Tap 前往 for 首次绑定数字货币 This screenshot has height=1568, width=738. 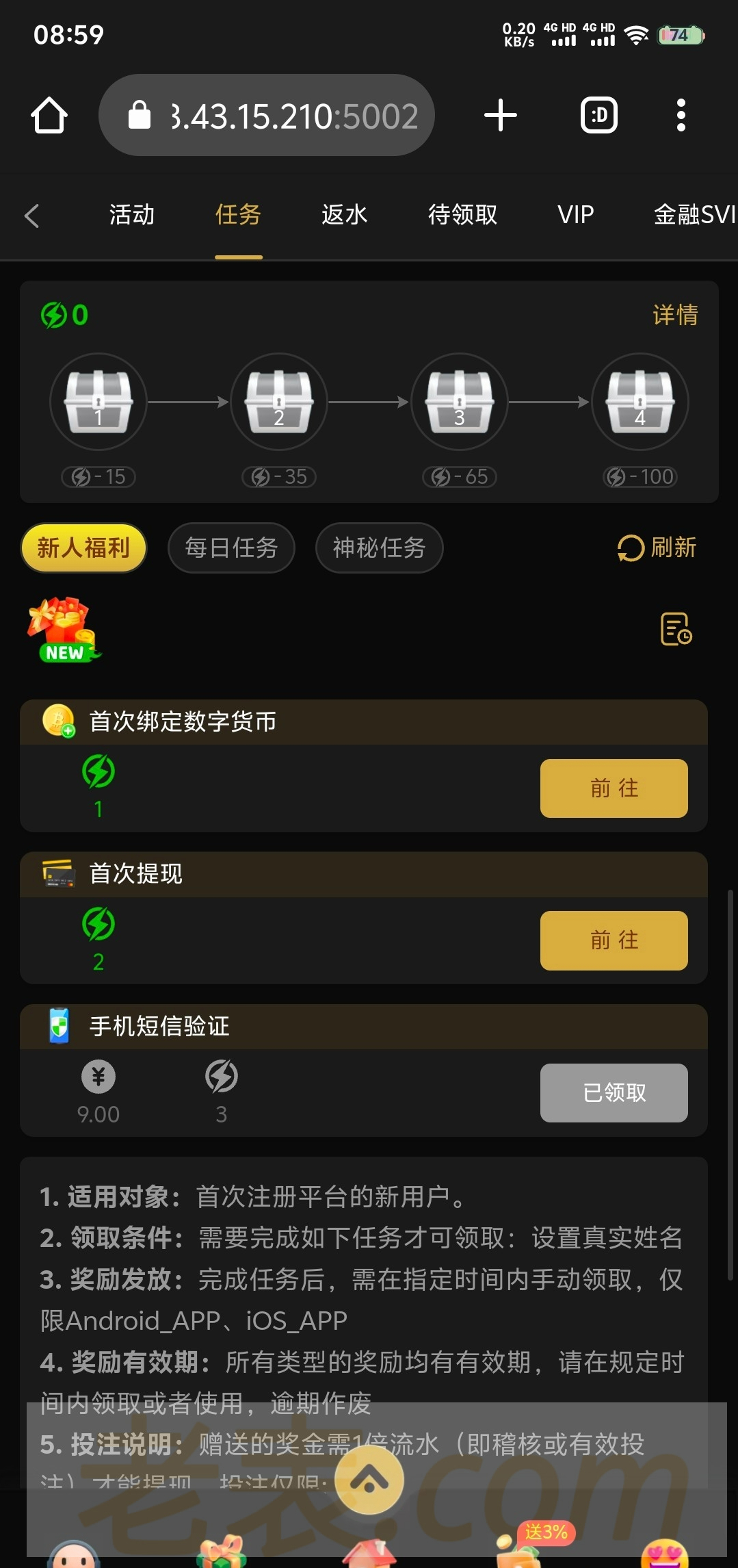tap(614, 788)
